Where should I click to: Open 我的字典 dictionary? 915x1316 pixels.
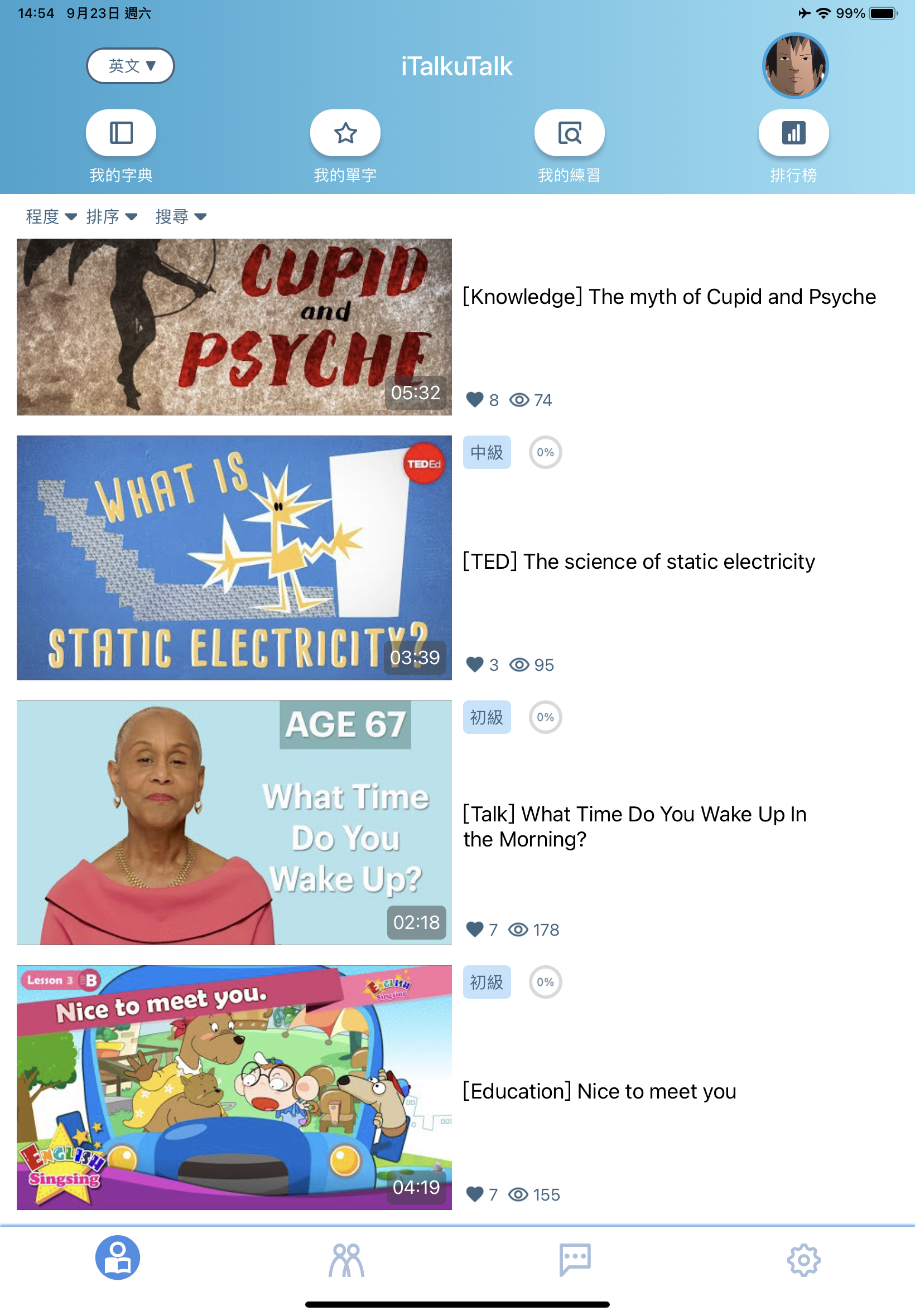(121, 133)
